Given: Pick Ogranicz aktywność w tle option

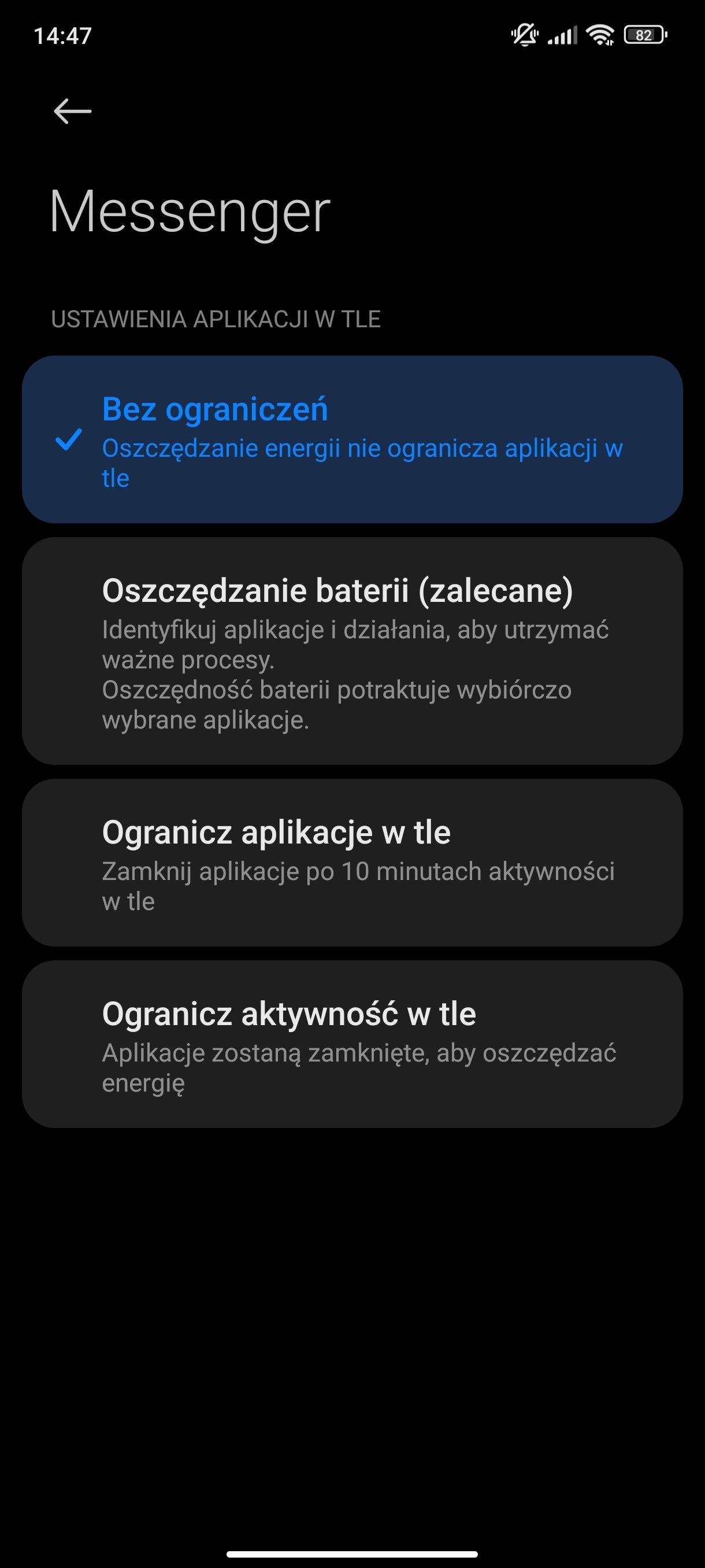Looking at the screenshot, I should 352,1044.
